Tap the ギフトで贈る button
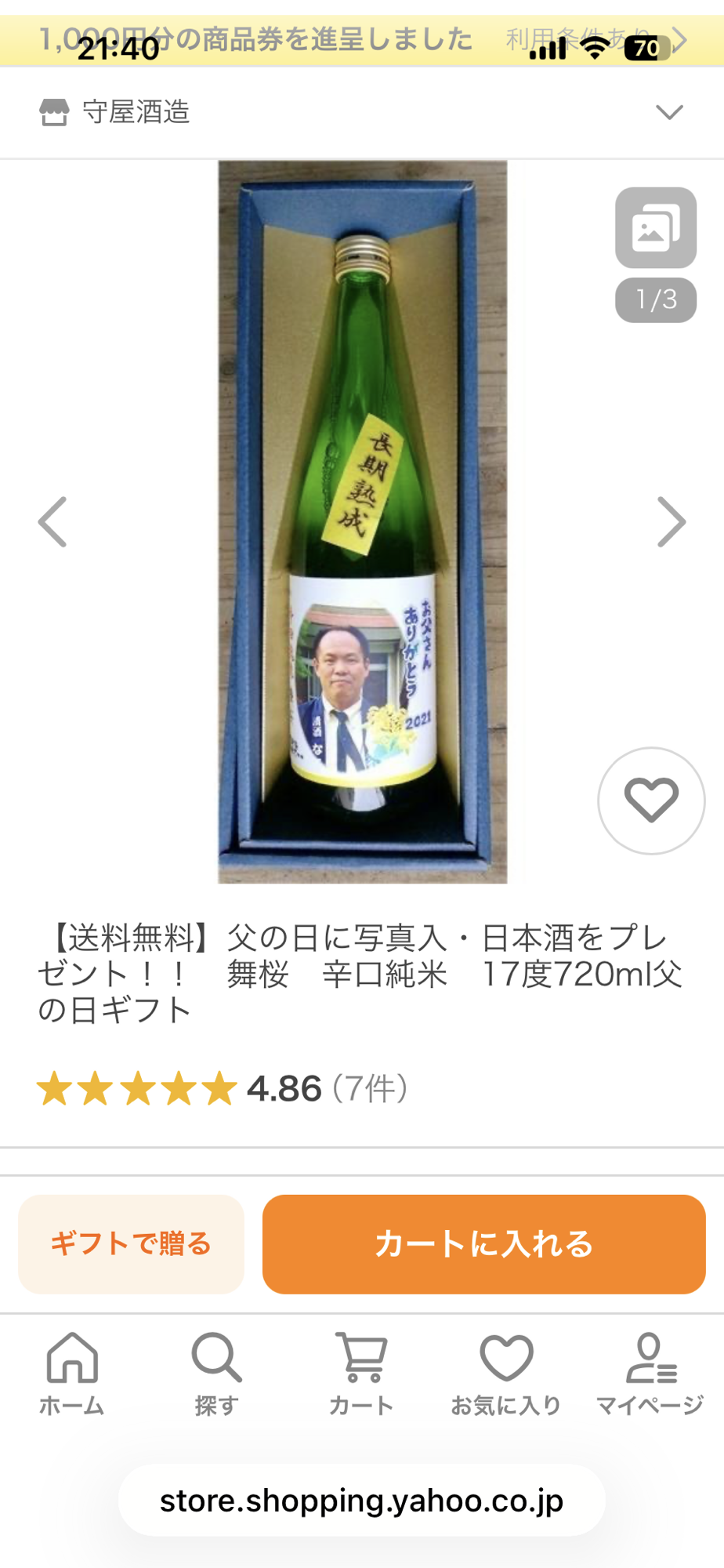Viewport: 724px width, 1568px height. (131, 1244)
